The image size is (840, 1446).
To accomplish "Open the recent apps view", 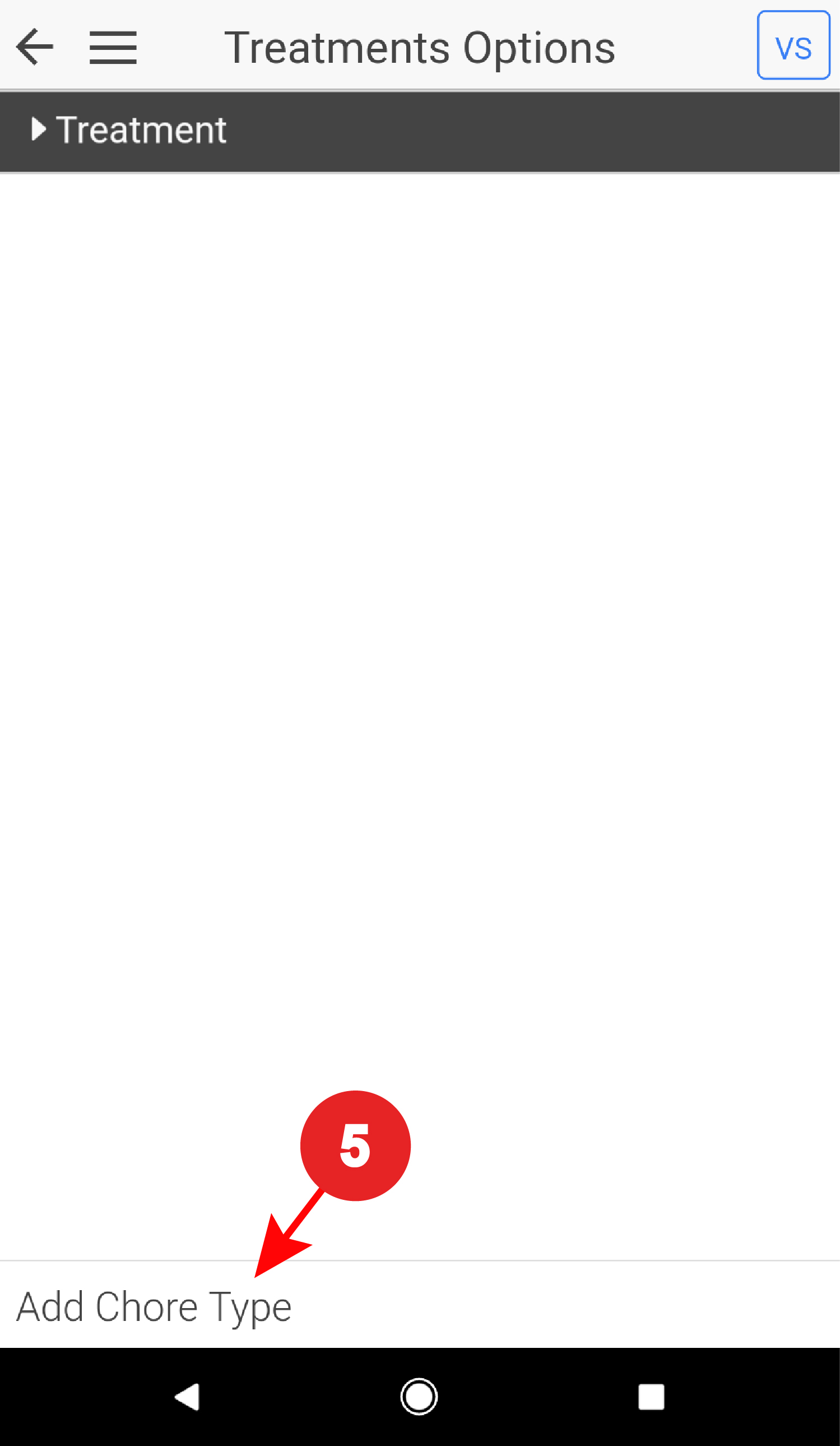I will pyautogui.click(x=651, y=1397).
